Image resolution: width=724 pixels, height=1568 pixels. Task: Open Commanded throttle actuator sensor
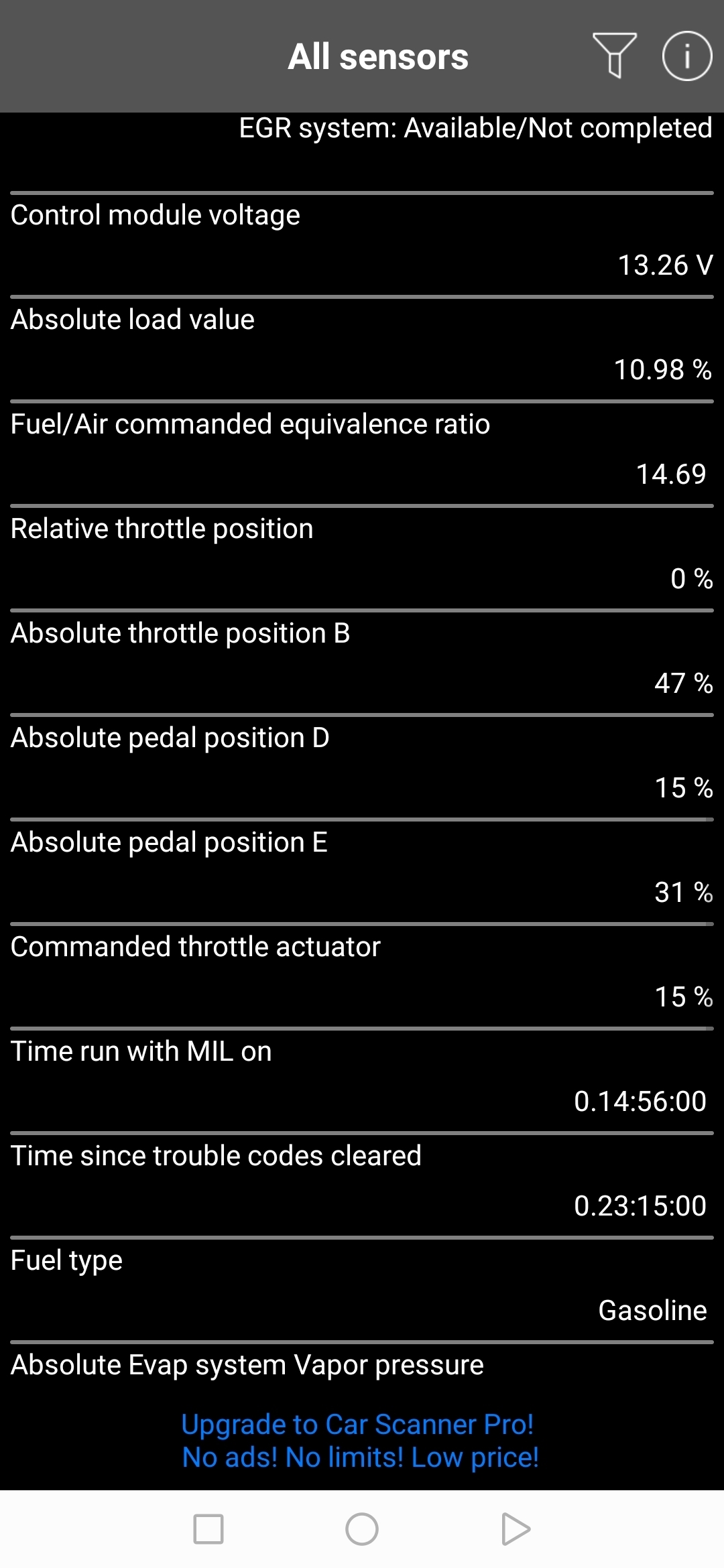point(362,972)
